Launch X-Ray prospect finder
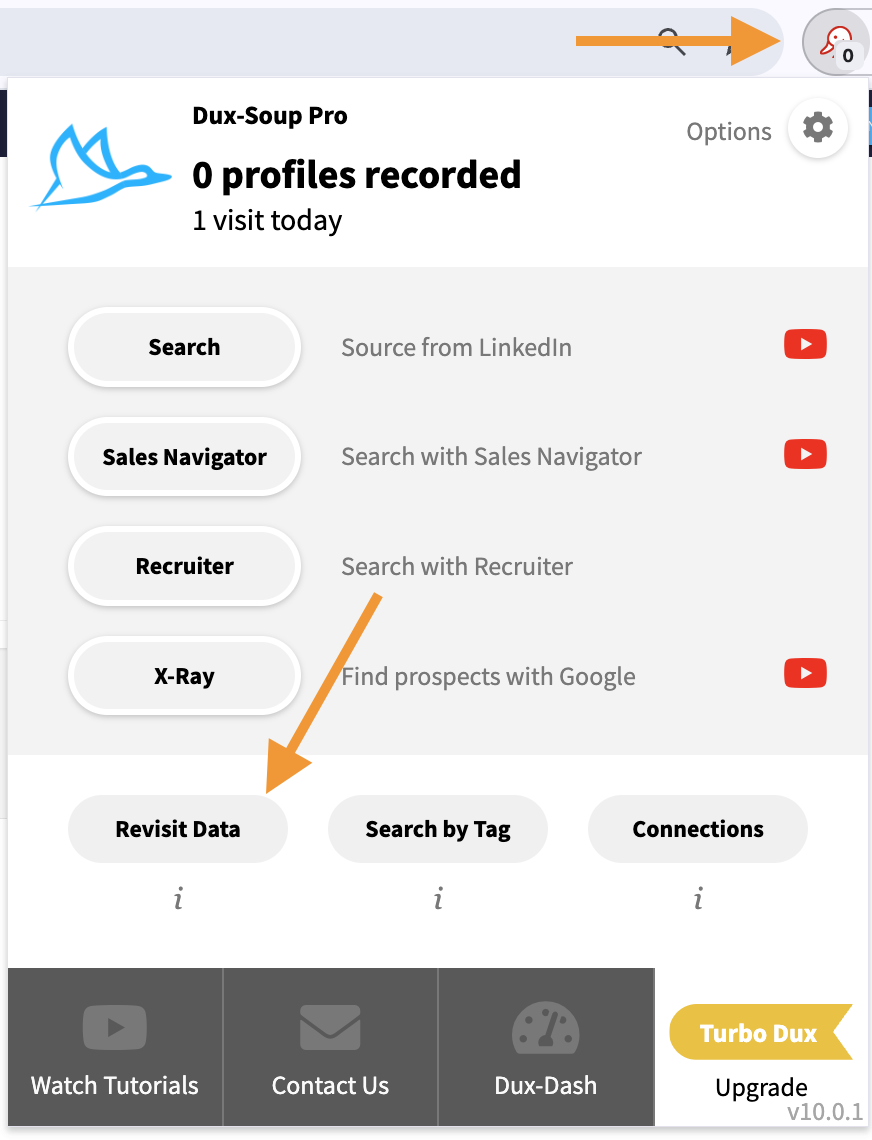The image size is (872, 1140). pyautogui.click(x=184, y=676)
